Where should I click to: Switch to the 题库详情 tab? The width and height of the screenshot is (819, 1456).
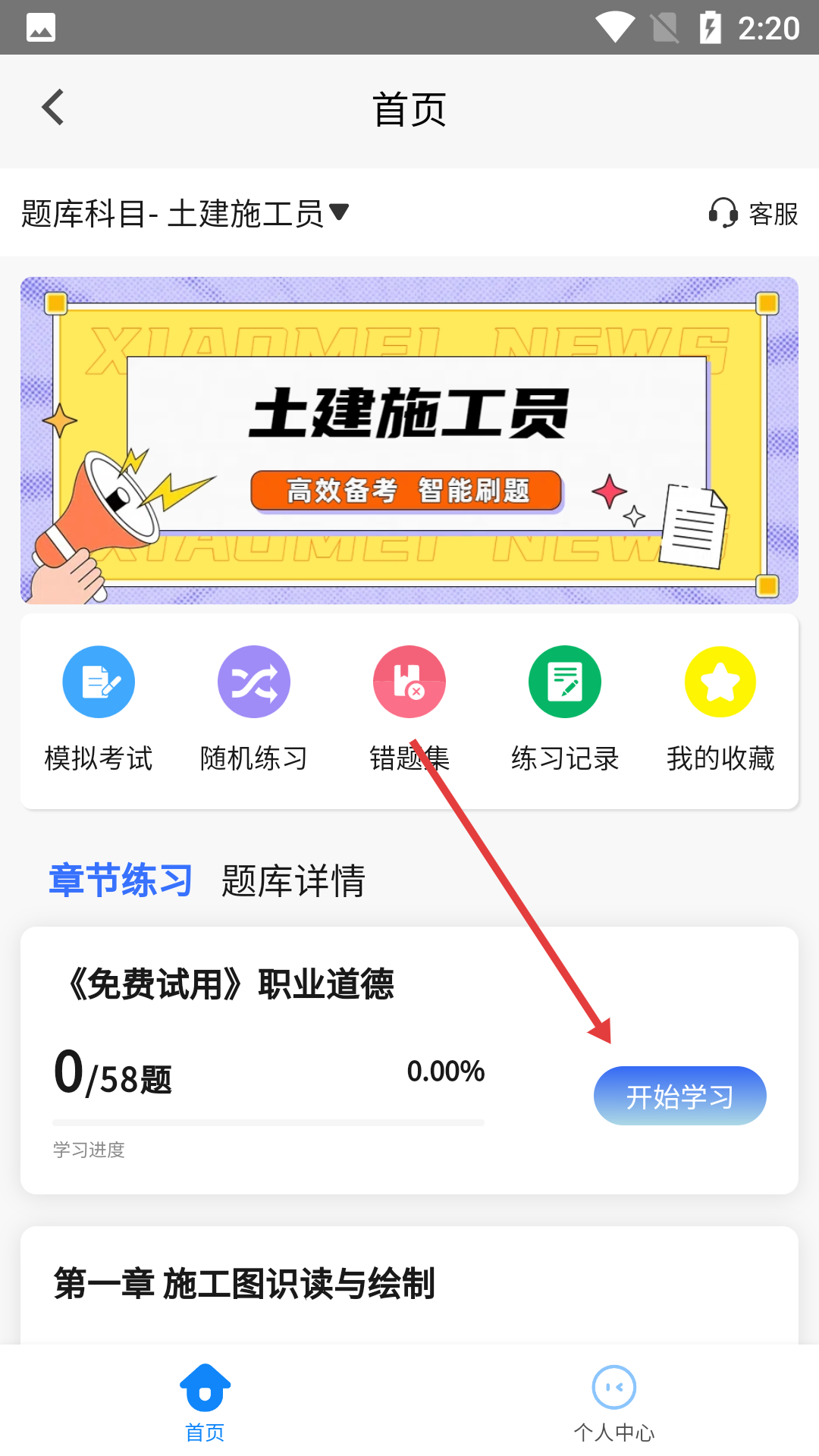coord(293,880)
